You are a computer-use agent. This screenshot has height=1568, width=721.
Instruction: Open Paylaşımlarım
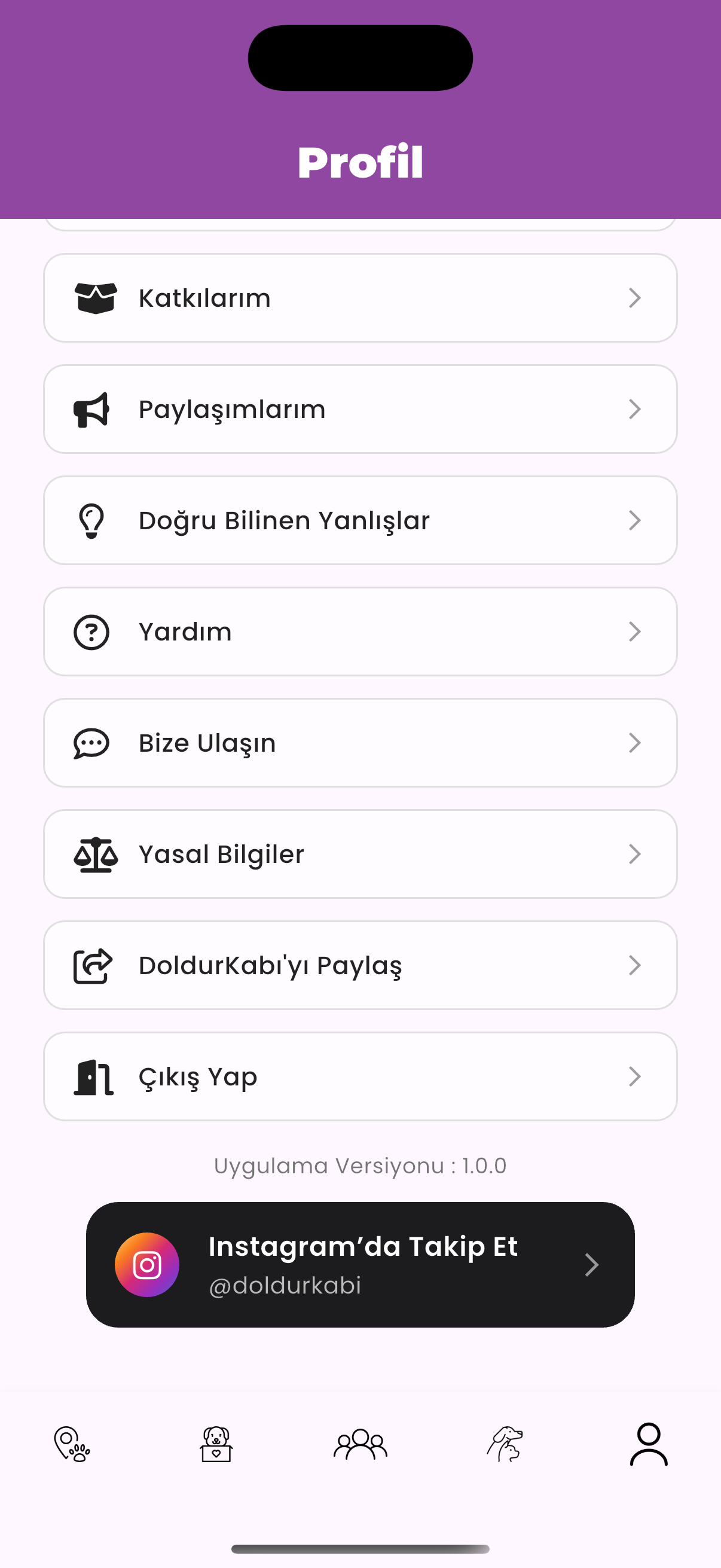[360, 409]
